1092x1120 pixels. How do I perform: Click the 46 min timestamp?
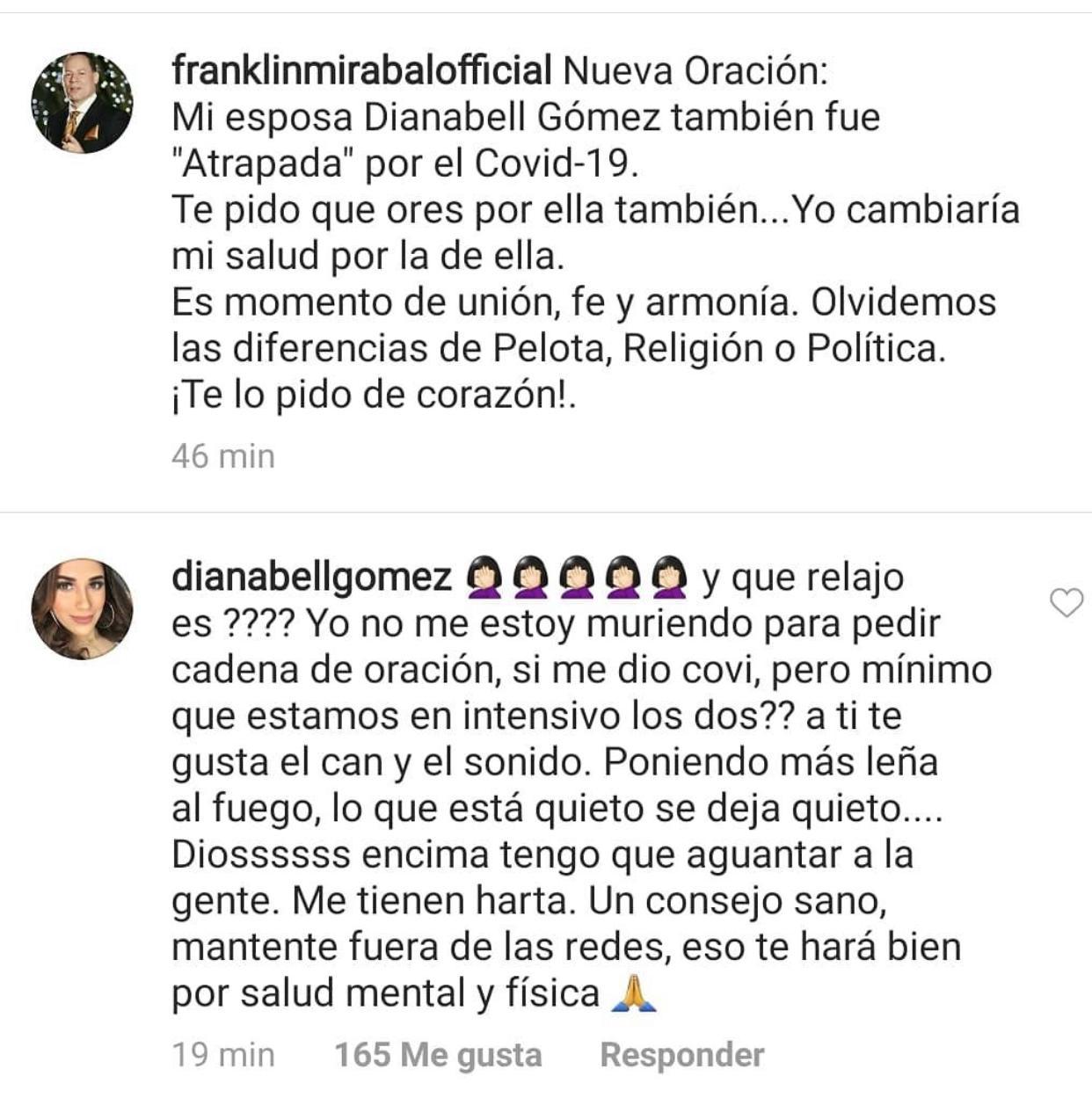(x=221, y=457)
